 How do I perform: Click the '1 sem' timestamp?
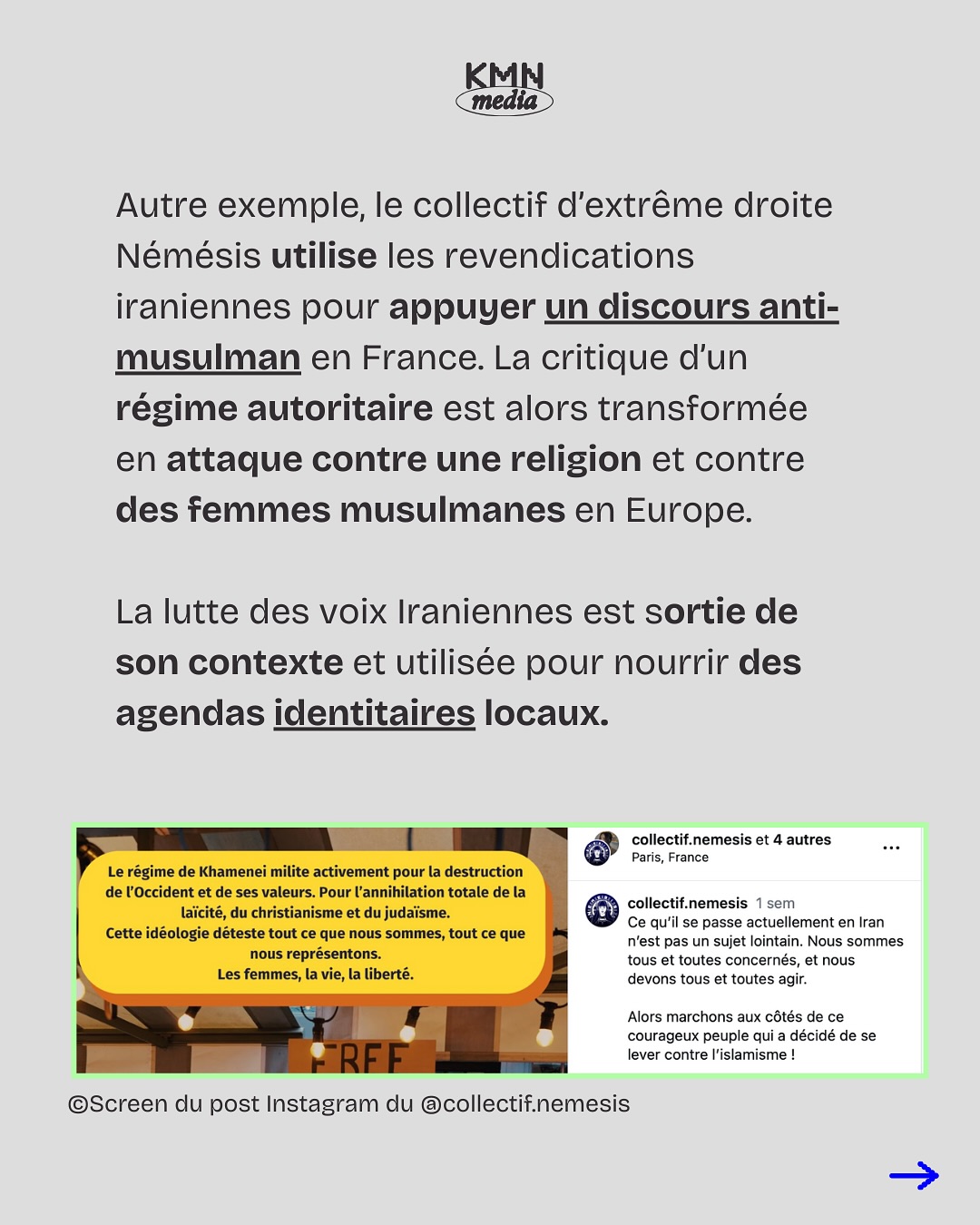775,904
